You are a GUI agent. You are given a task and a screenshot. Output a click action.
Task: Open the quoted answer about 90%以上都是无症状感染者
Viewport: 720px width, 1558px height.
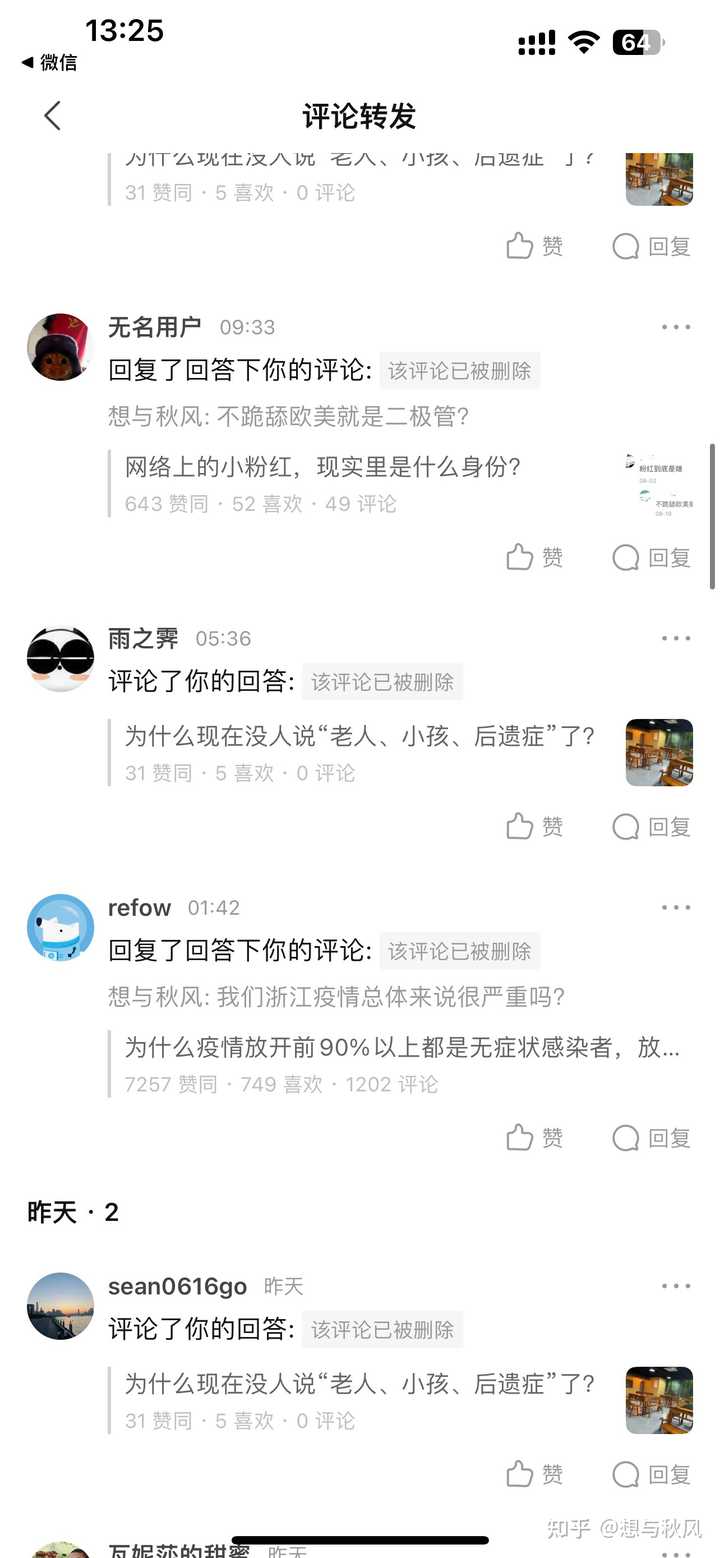coord(400,1048)
